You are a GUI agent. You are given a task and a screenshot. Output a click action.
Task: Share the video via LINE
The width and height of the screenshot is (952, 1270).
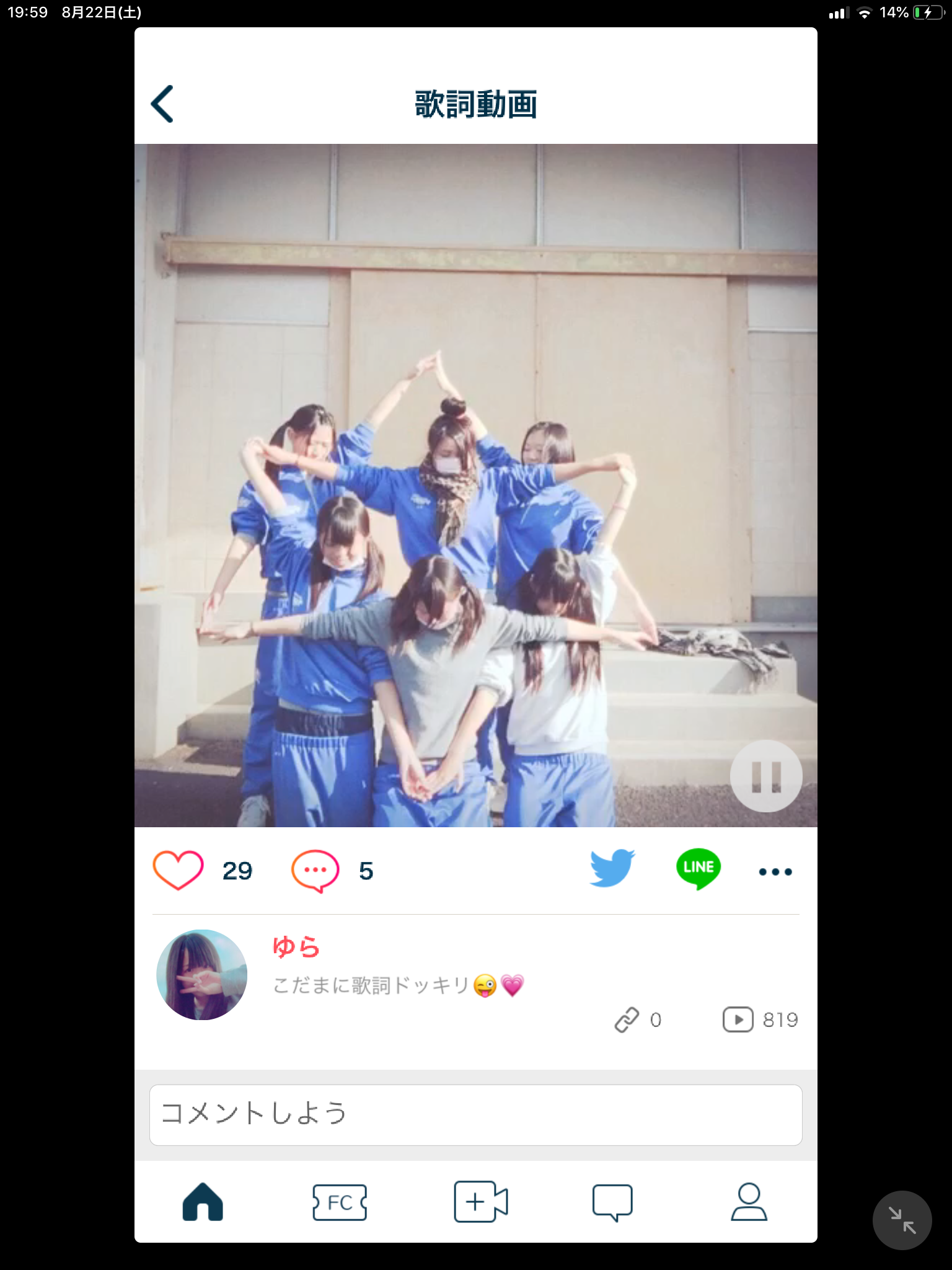(x=699, y=868)
